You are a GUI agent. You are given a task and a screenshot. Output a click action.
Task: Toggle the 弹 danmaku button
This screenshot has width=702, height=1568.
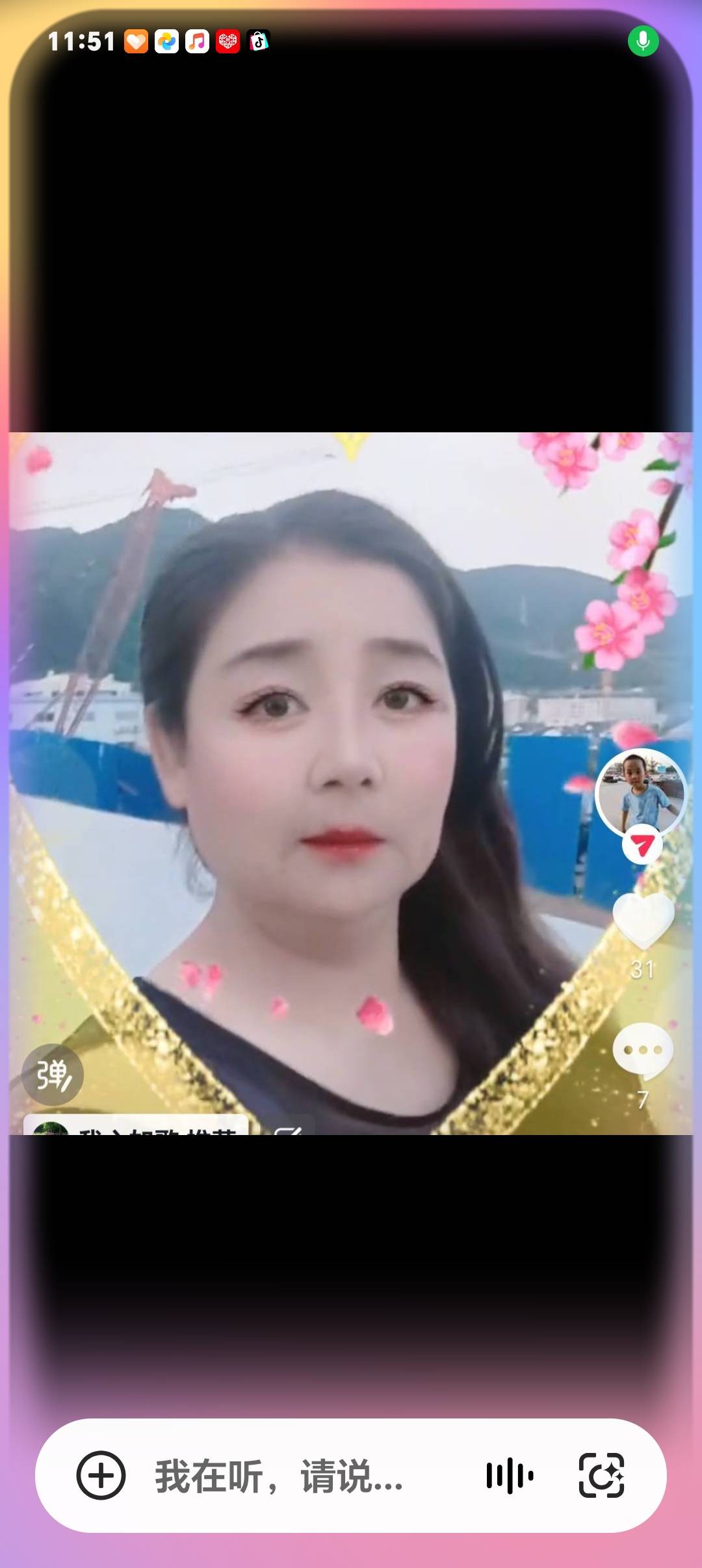pyautogui.click(x=53, y=1075)
